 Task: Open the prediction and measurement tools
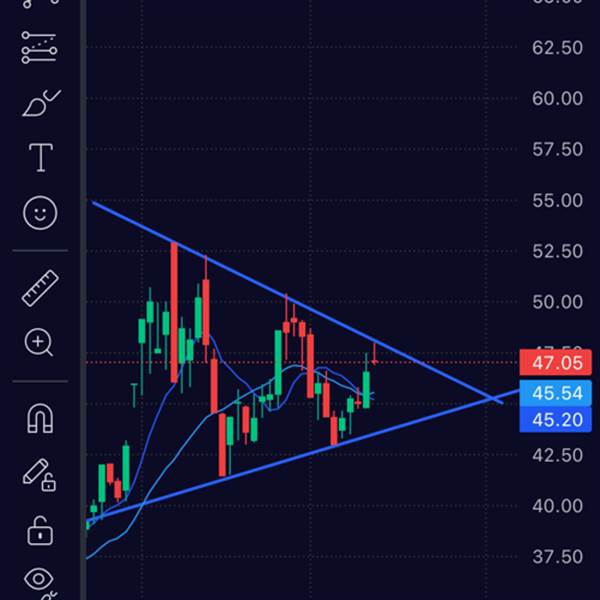[40, 46]
